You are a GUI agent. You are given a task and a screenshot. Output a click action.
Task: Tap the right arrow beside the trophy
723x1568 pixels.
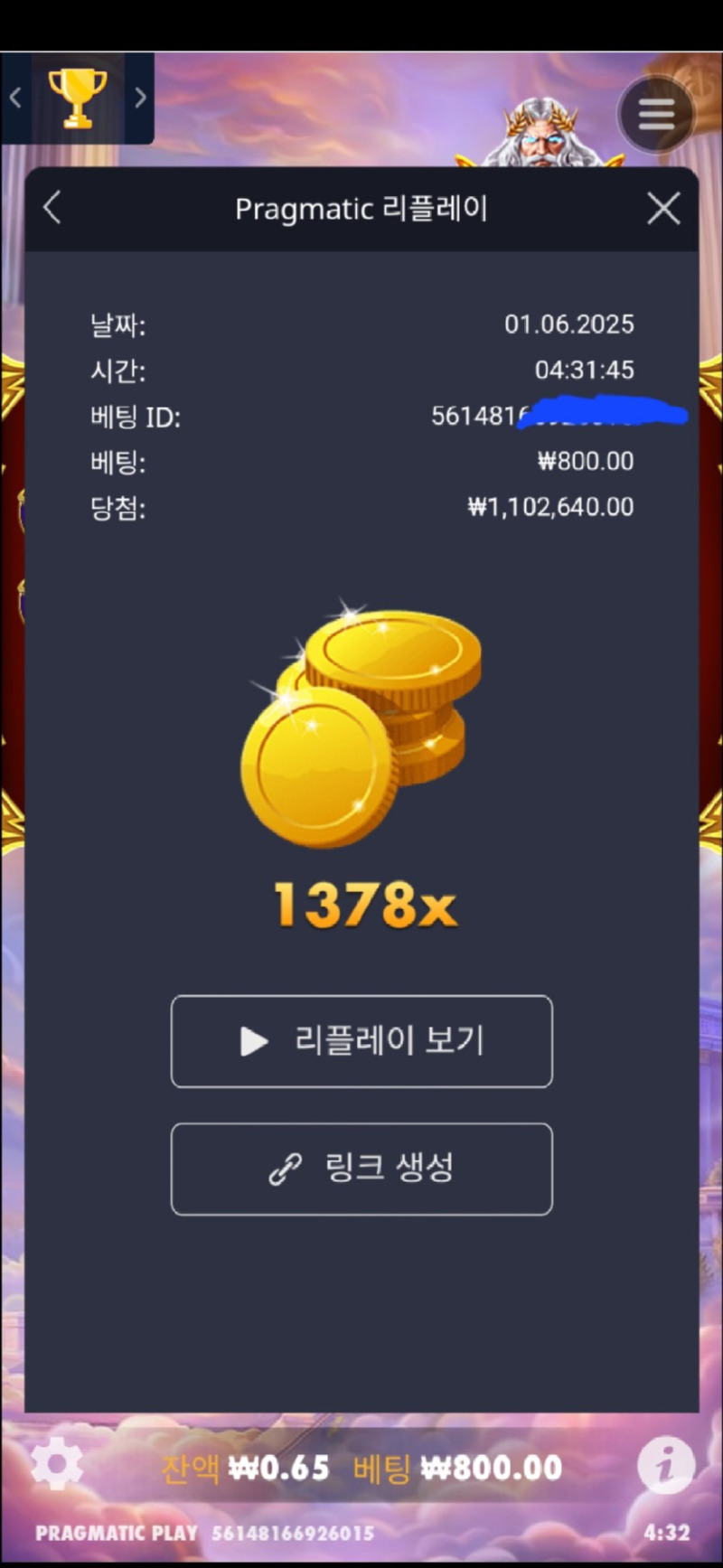140,98
